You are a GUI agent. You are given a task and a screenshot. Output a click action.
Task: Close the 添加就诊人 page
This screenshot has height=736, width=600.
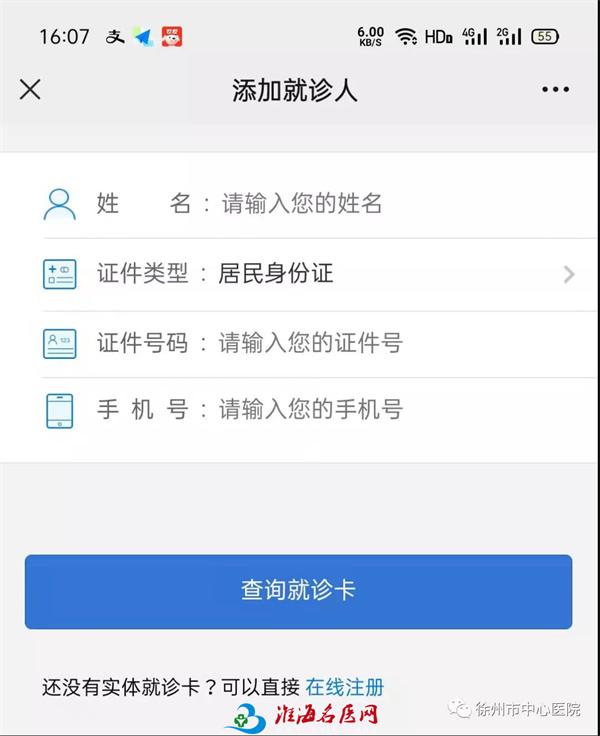31,90
